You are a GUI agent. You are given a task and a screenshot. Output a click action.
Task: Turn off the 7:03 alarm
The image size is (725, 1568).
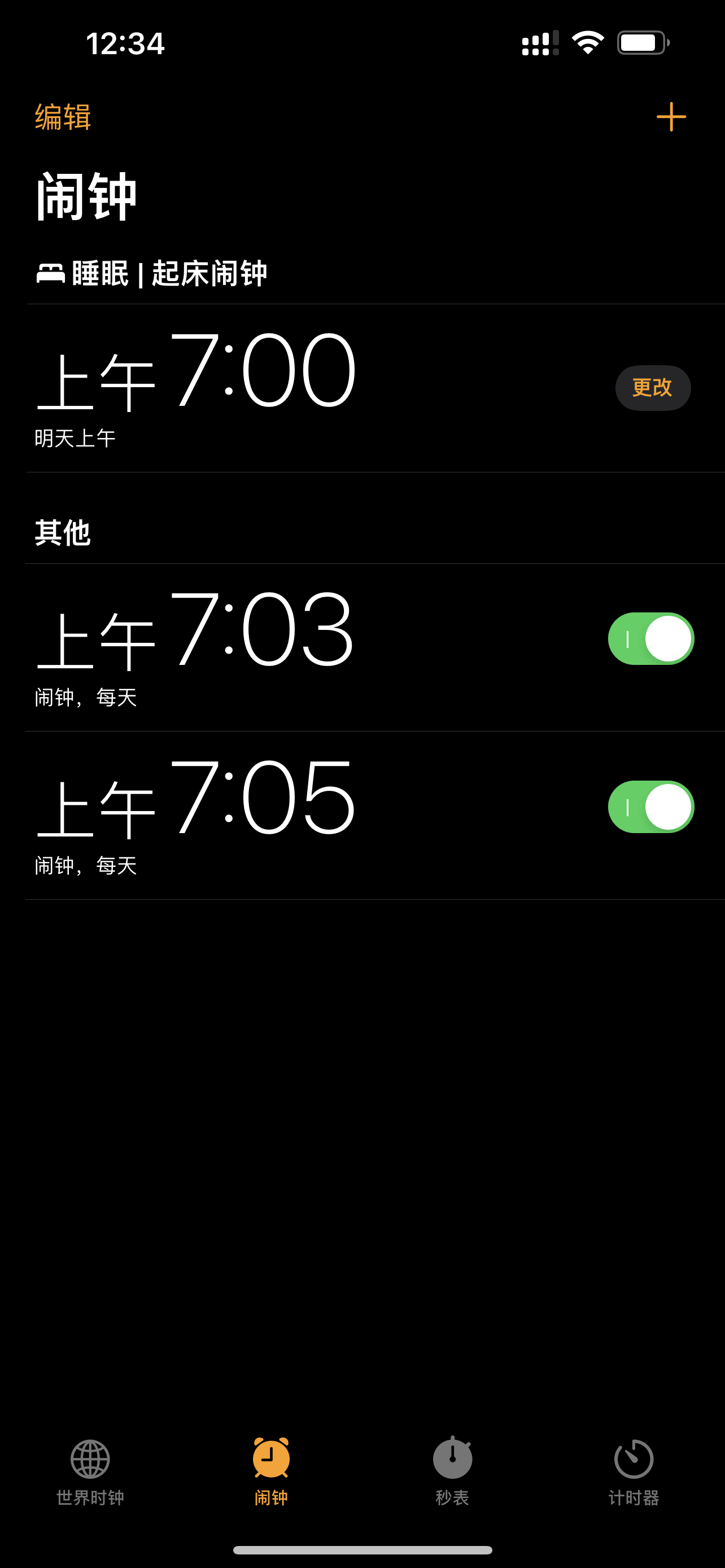pyautogui.click(x=650, y=638)
